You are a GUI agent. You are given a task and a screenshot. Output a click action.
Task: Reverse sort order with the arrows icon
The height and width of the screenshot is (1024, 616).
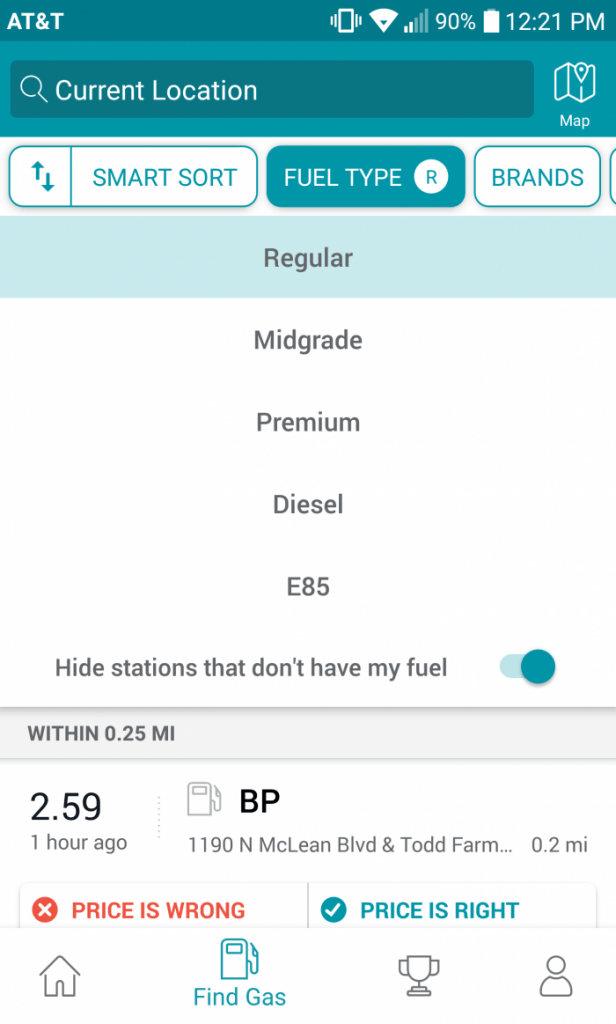coord(41,177)
